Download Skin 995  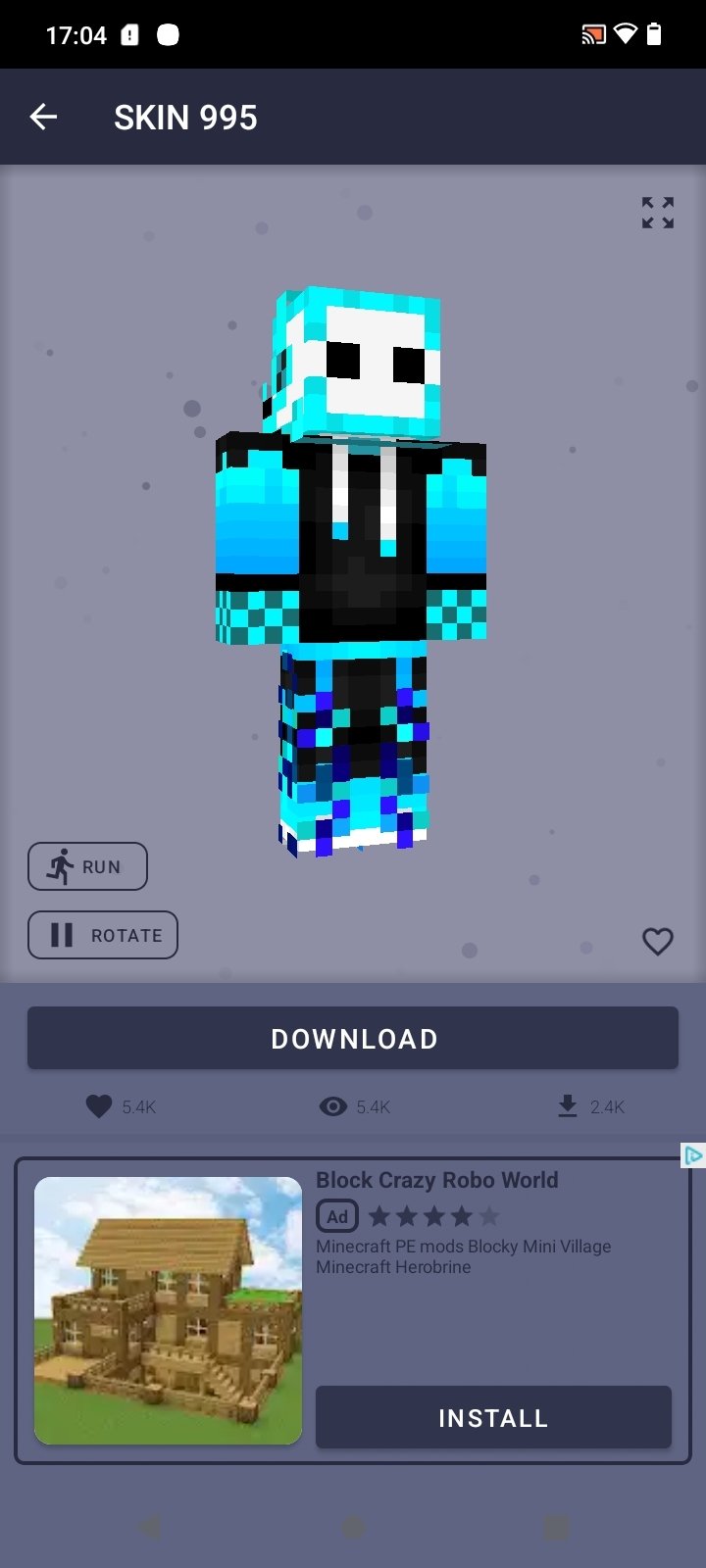coord(353,1038)
